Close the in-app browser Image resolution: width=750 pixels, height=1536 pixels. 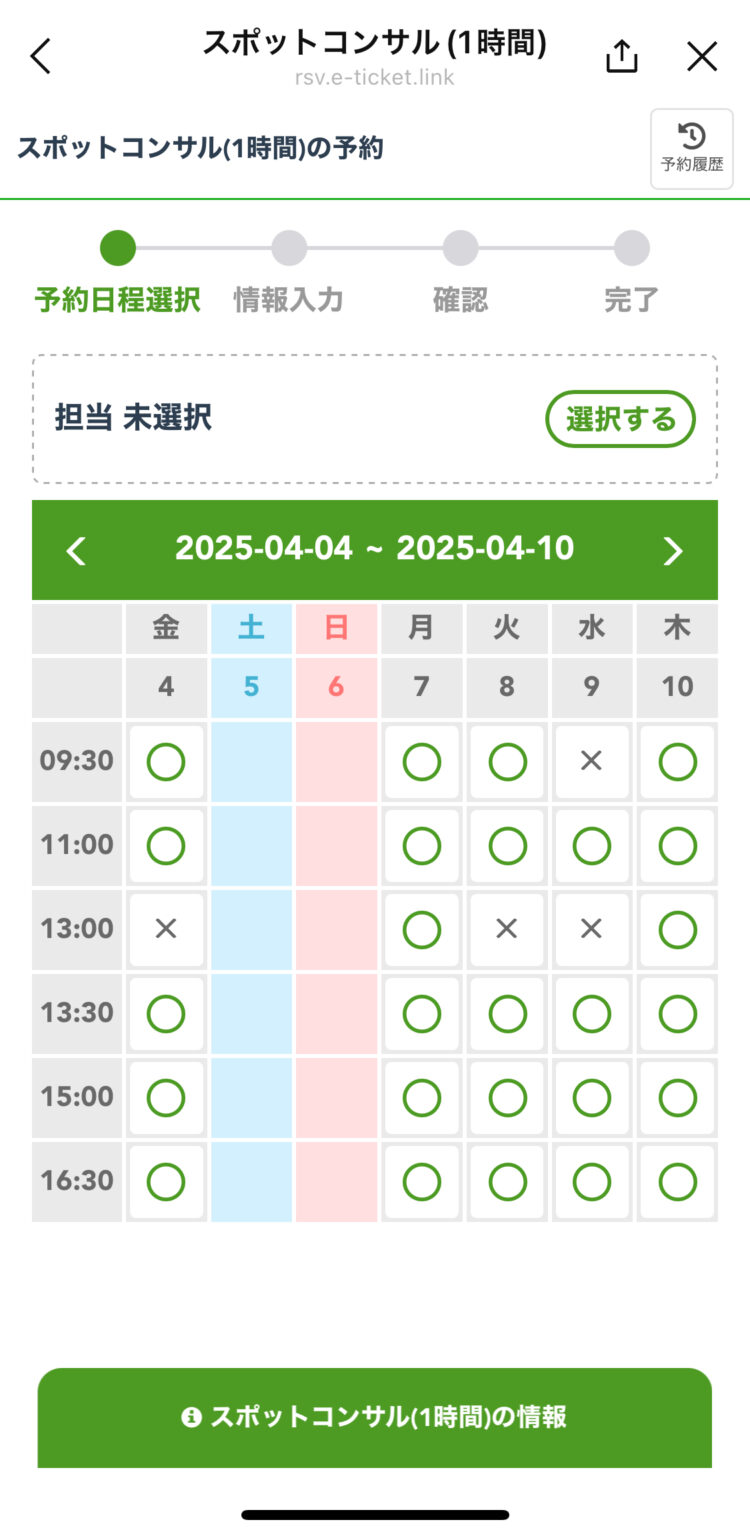[x=702, y=57]
